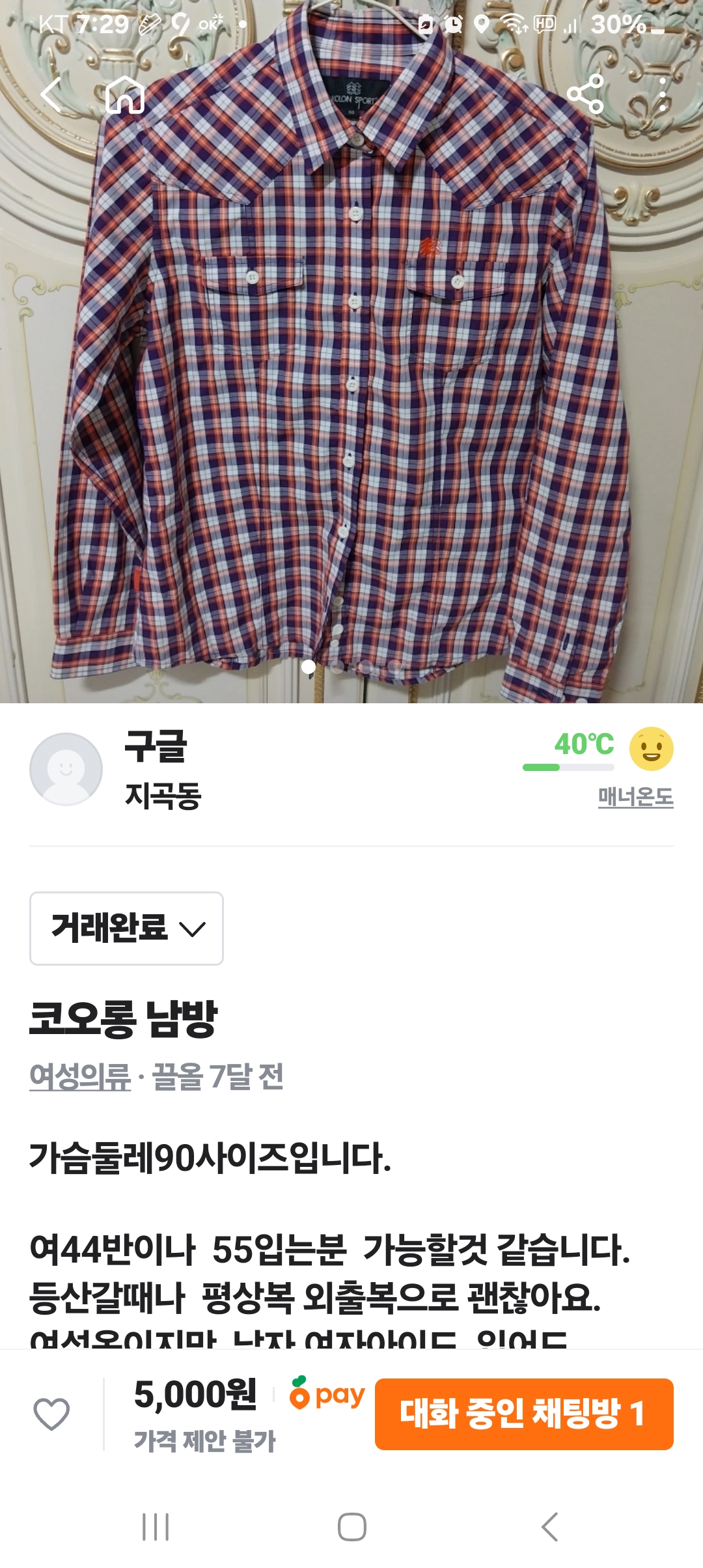Share this 코오롱 남방 listing
The image size is (703, 1568).
(585, 94)
